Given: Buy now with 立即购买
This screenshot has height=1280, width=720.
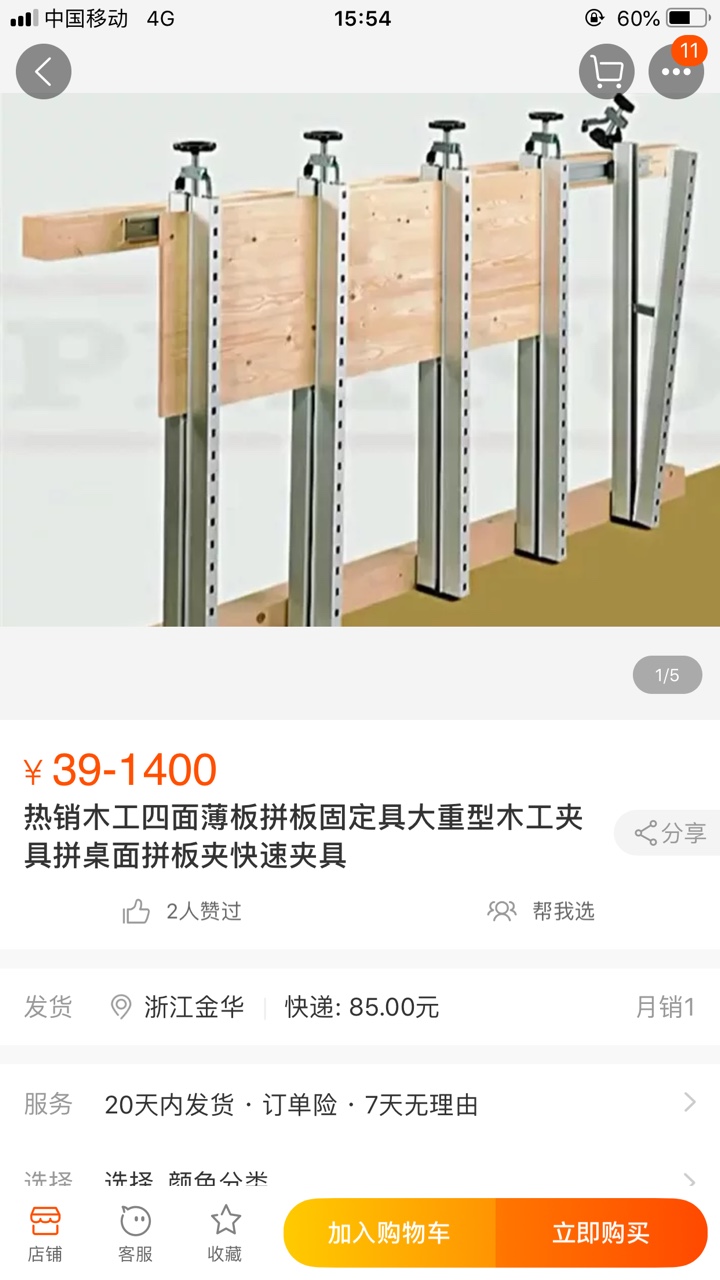Looking at the screenshot, I should [601, 1233].
